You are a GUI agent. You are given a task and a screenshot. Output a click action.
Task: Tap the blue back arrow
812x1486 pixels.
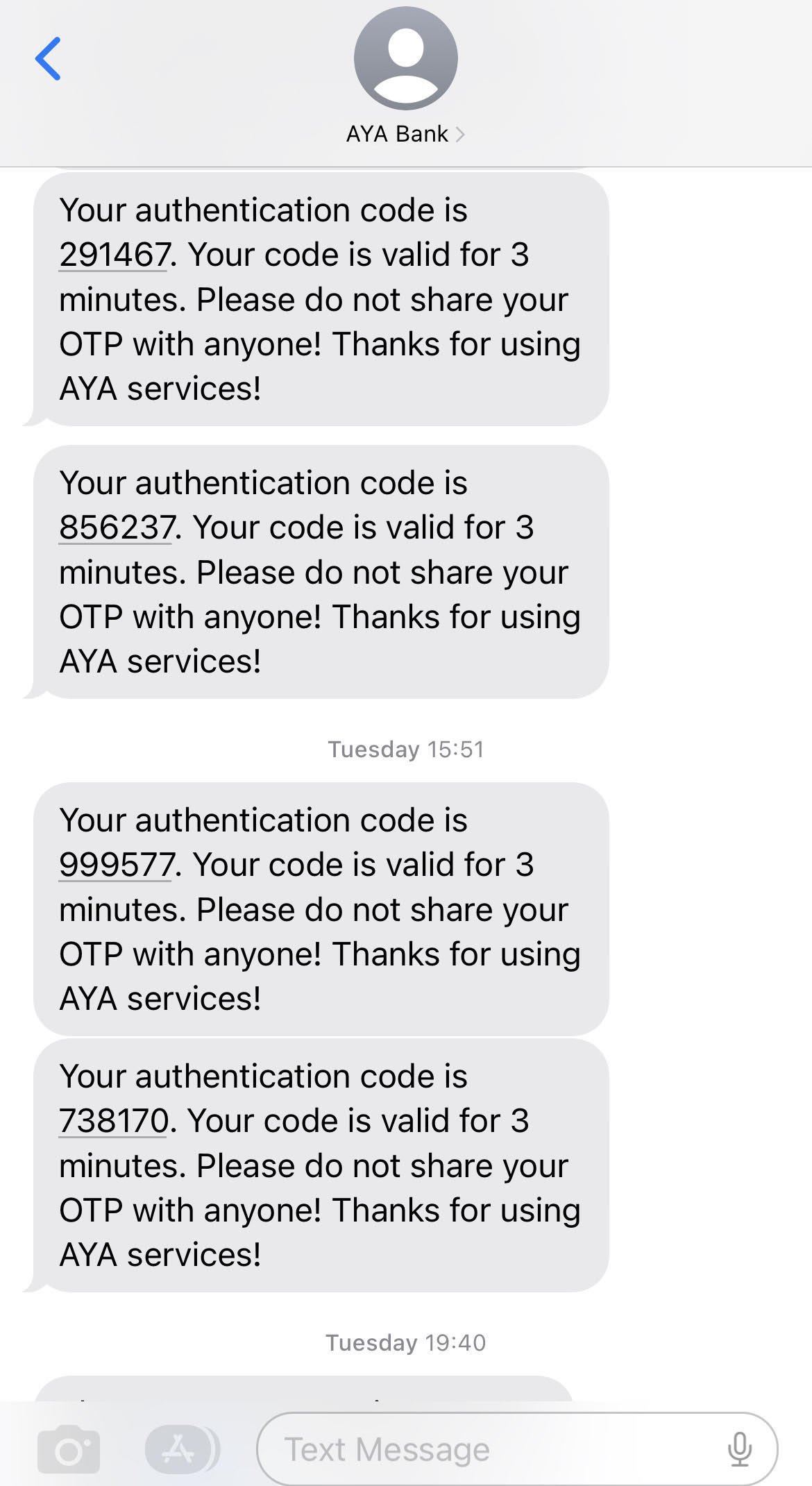point(47,59)
